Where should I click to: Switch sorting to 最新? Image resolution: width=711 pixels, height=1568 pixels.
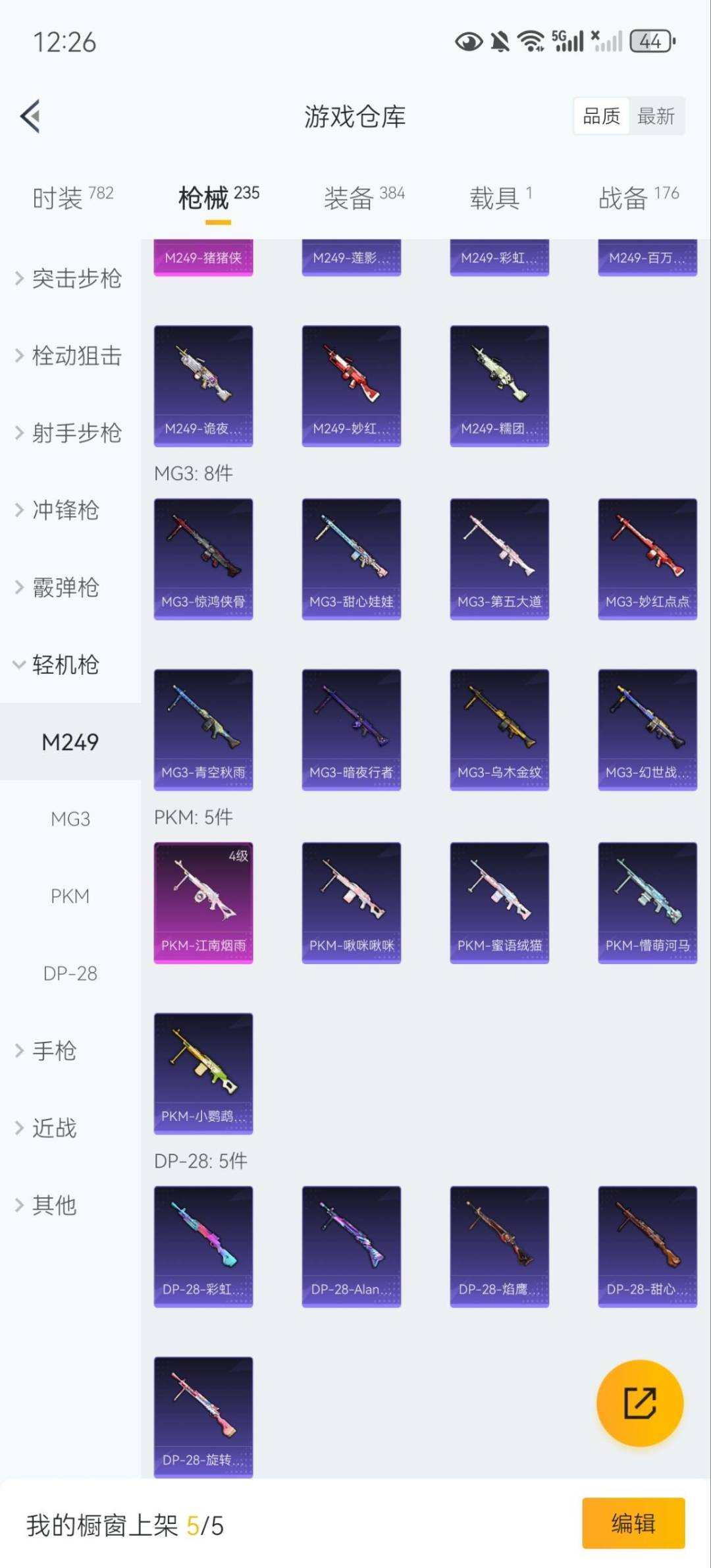pyautogui.click(x=656, y=116)
